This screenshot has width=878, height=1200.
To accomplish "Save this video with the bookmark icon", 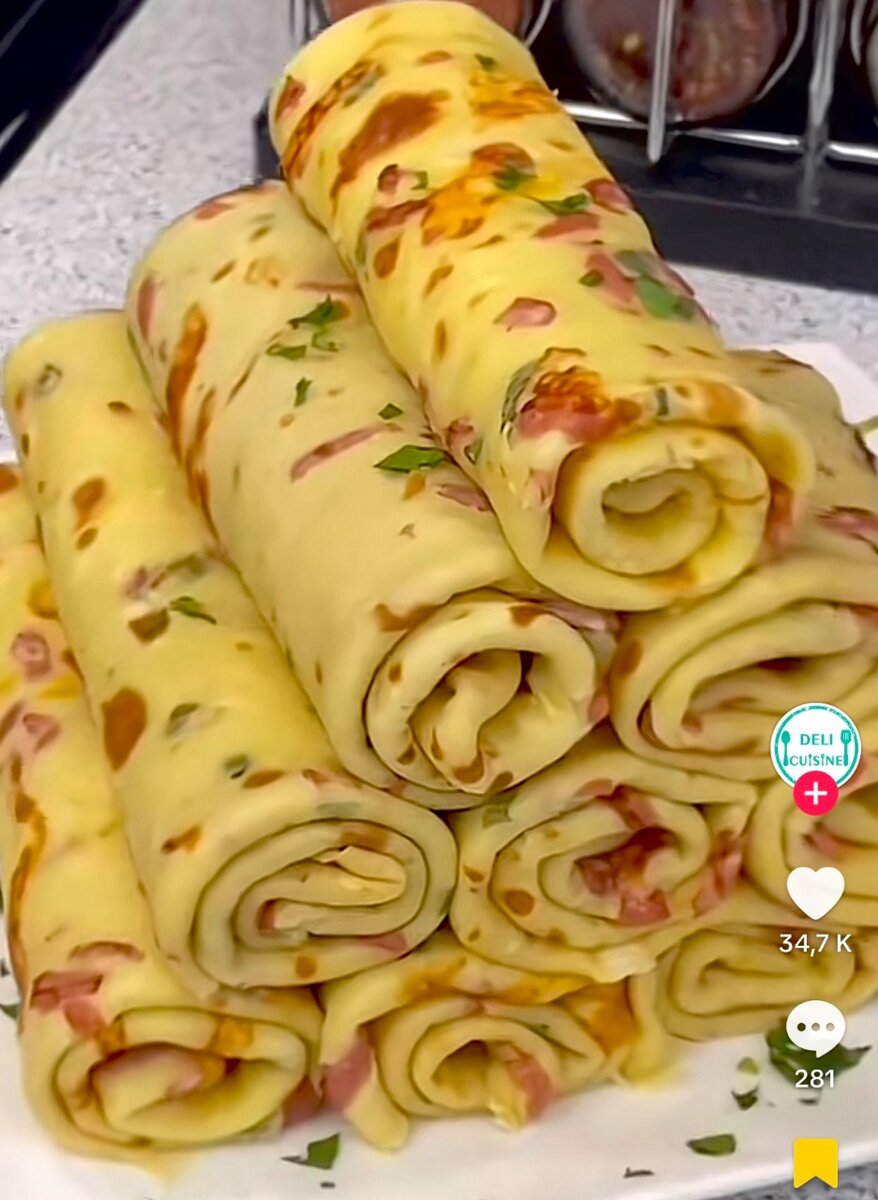I will (x=815, y=1162).
